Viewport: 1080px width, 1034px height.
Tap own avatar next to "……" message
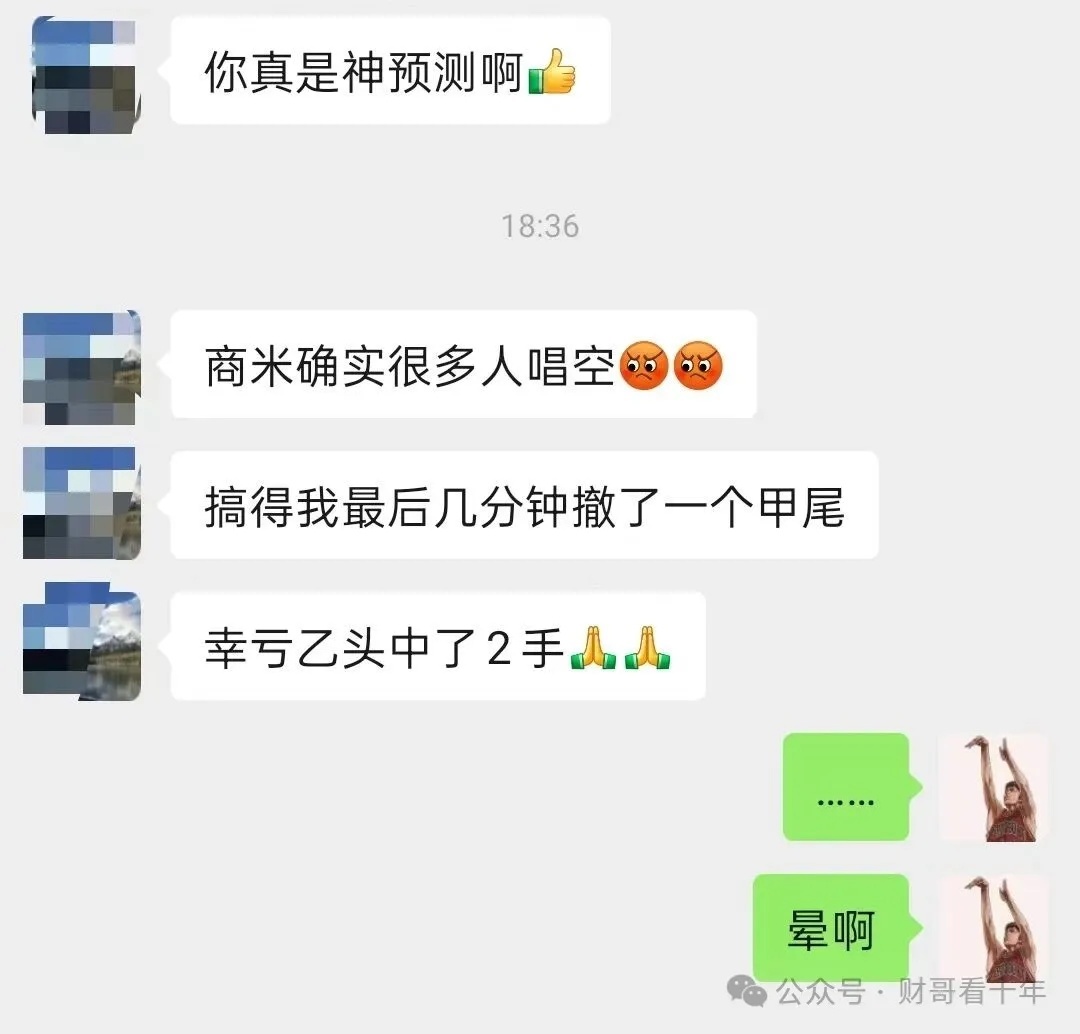coord(994,787)
